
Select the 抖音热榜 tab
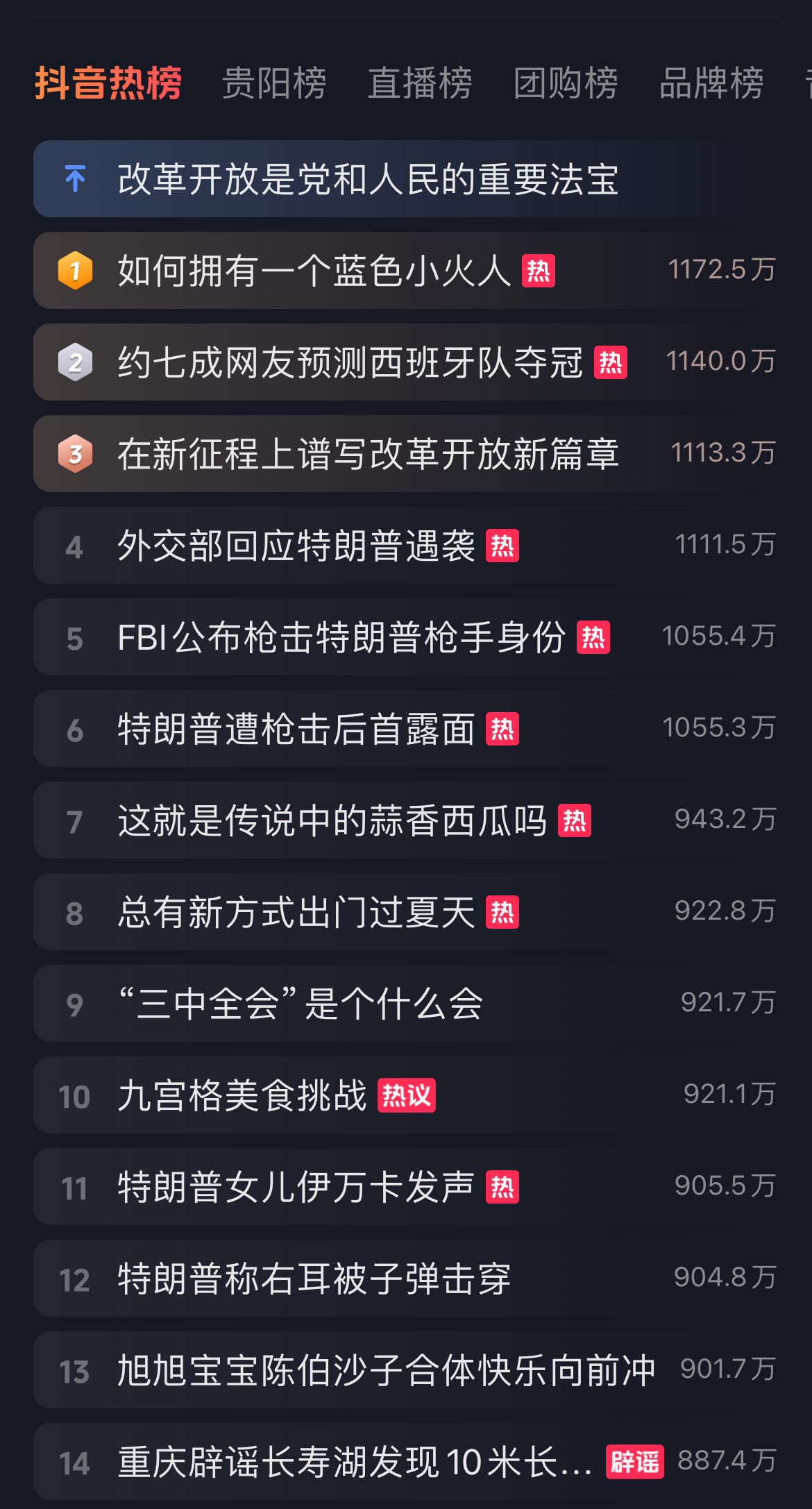click(x=108, y=83)
